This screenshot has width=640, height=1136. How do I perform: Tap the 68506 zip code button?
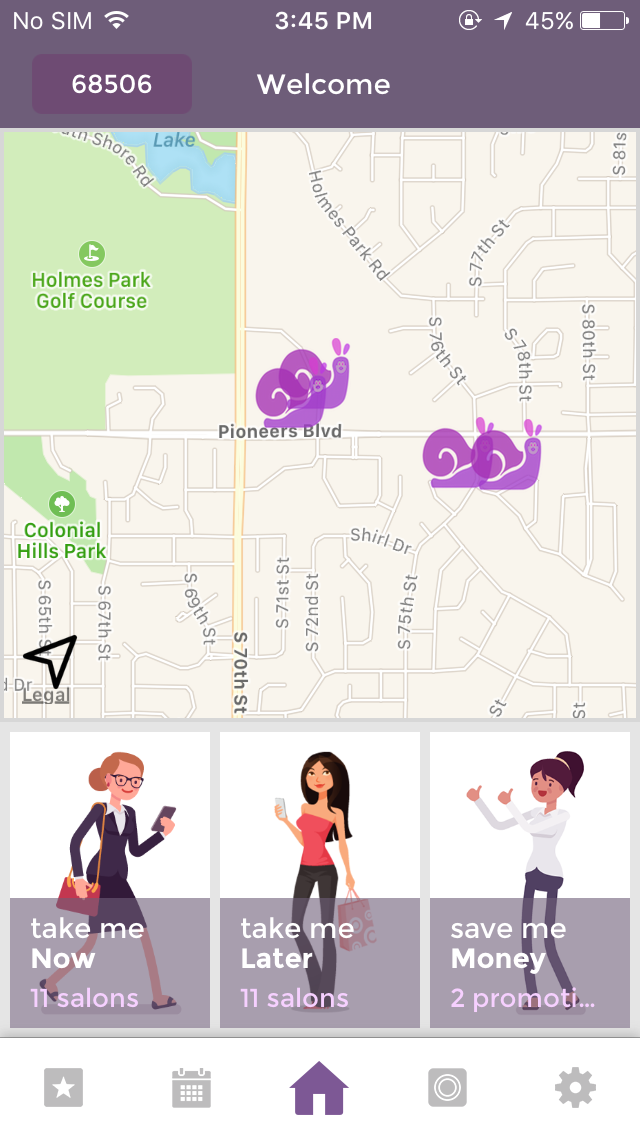pos(111,84)
